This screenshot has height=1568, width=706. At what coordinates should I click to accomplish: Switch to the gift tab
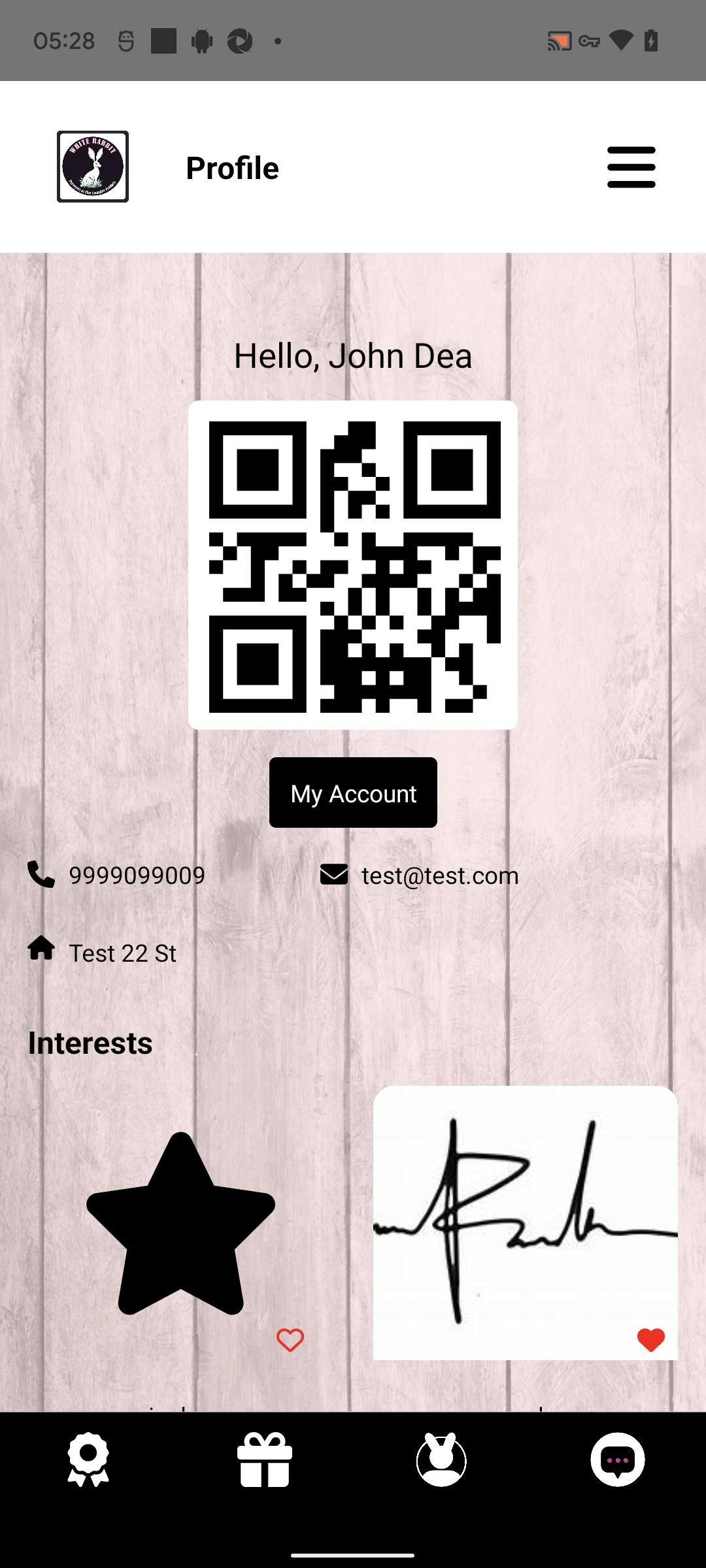pyautogui.click(x=265, y=1460)
